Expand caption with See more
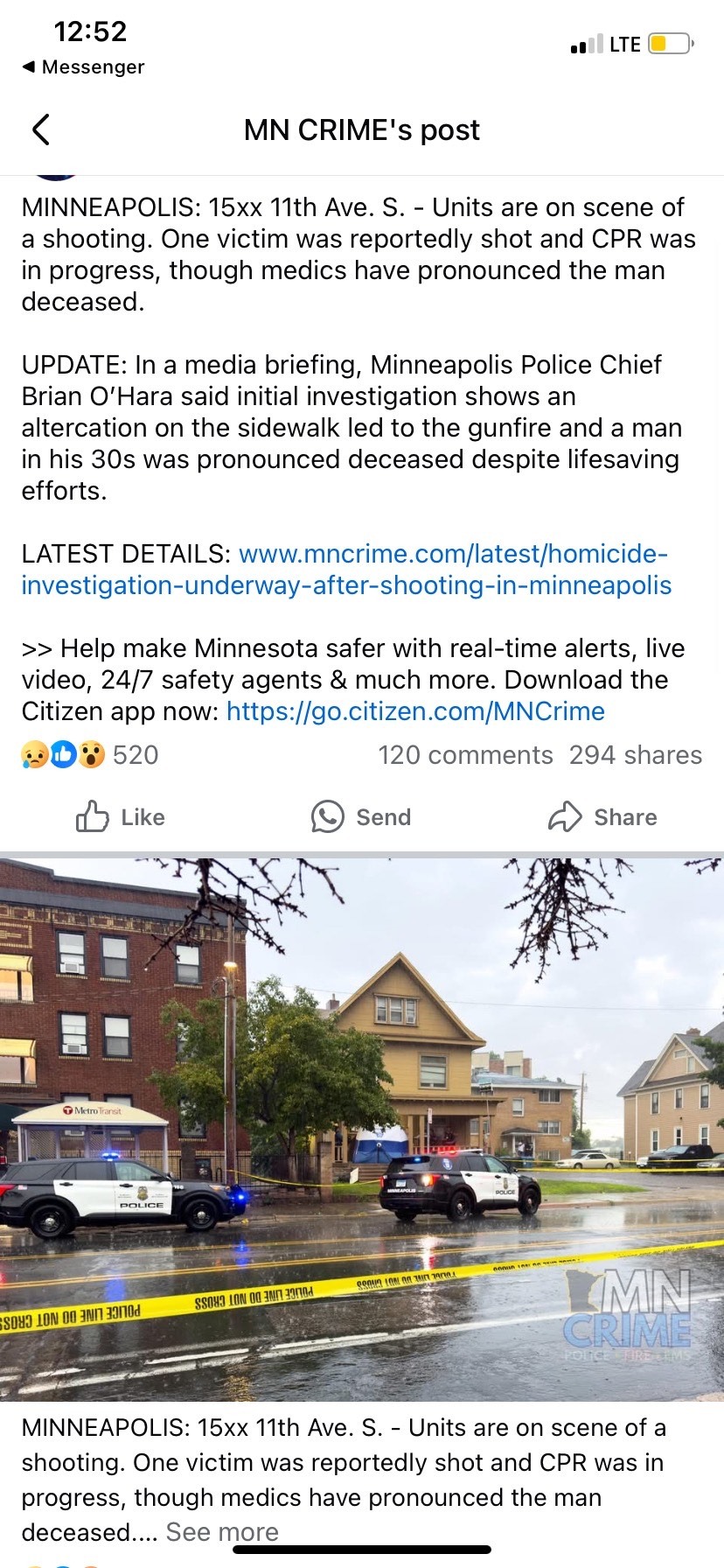The height and width of the screenshot is (1568, 724). tap(222, 1532)
